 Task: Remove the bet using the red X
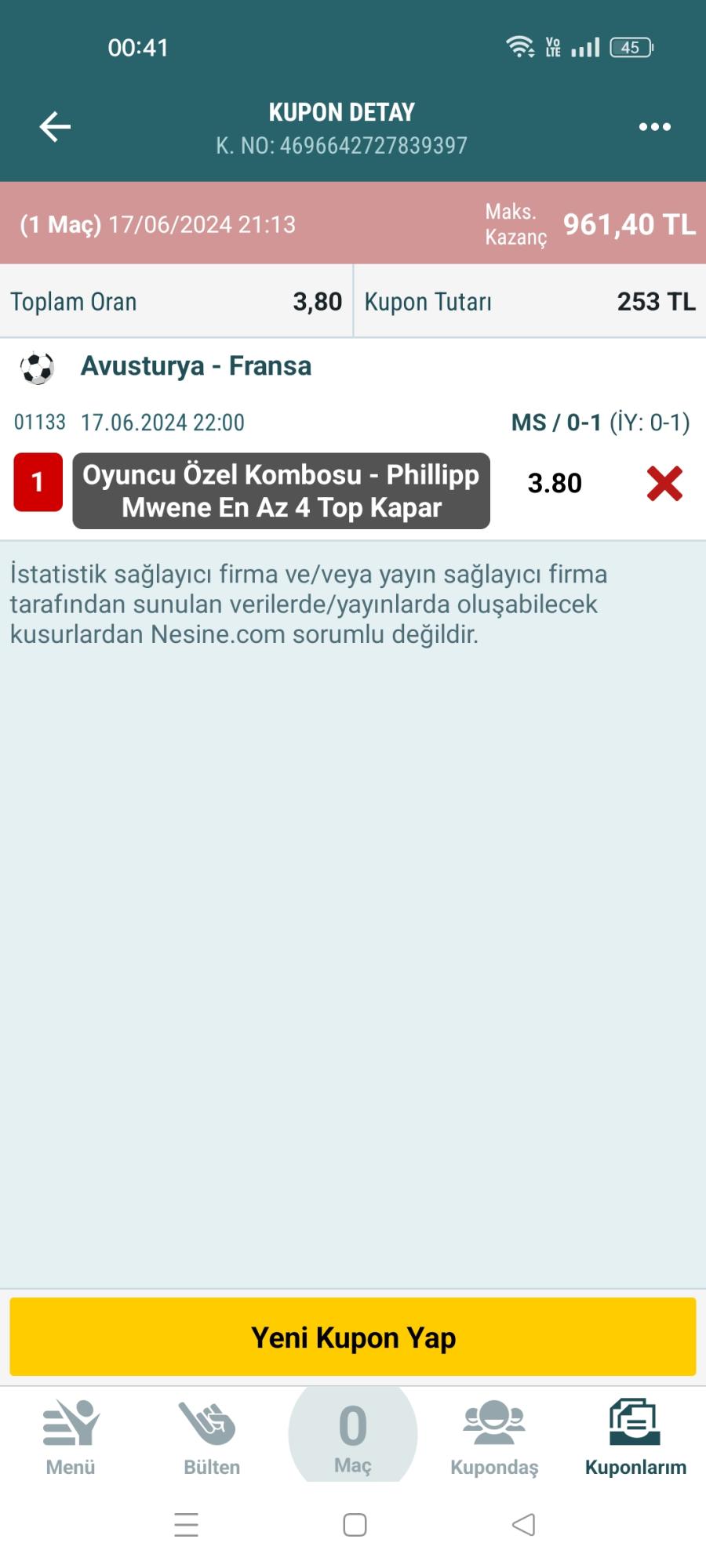[x=666, y=485]
